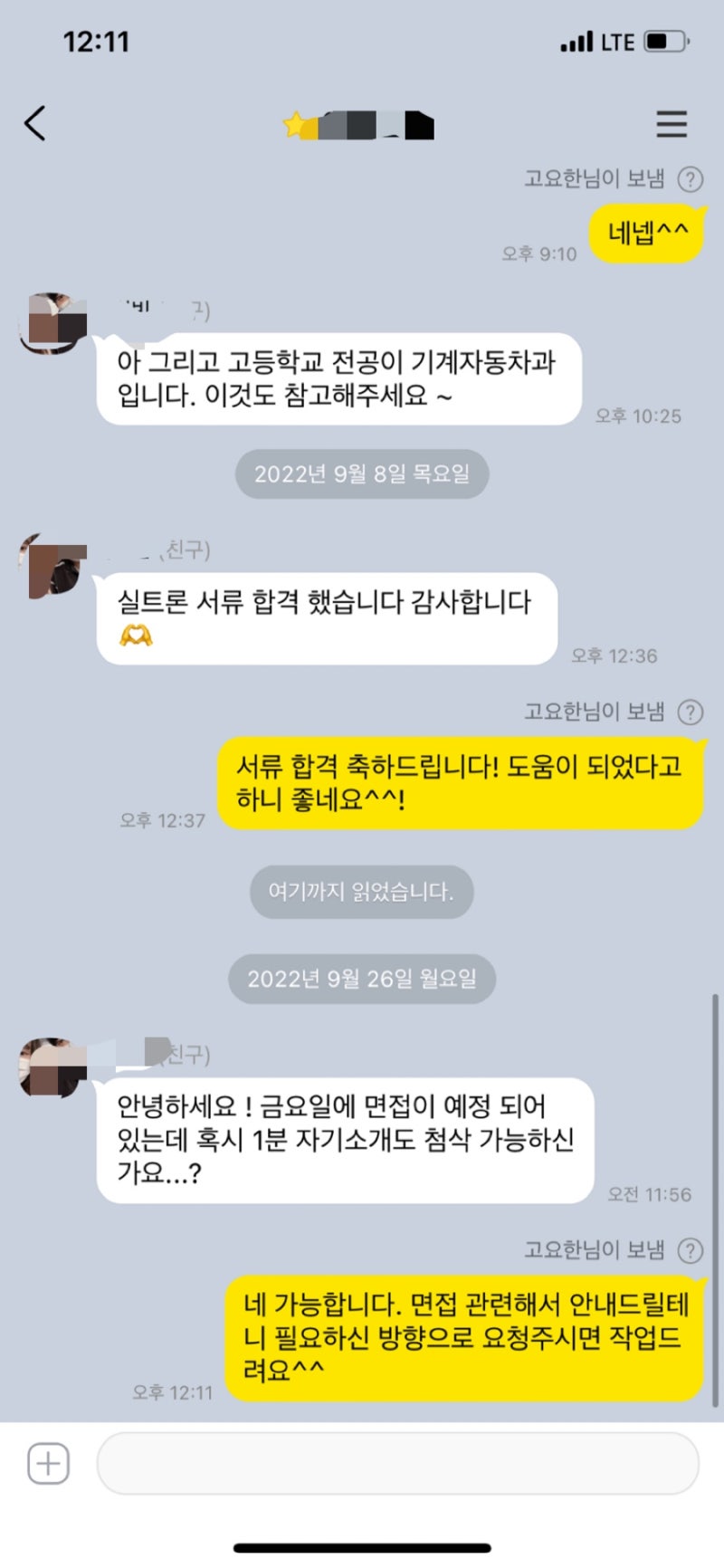
Task: Tap help icon above 네 가능합니다 message
Action: (x=691, y=1250)
